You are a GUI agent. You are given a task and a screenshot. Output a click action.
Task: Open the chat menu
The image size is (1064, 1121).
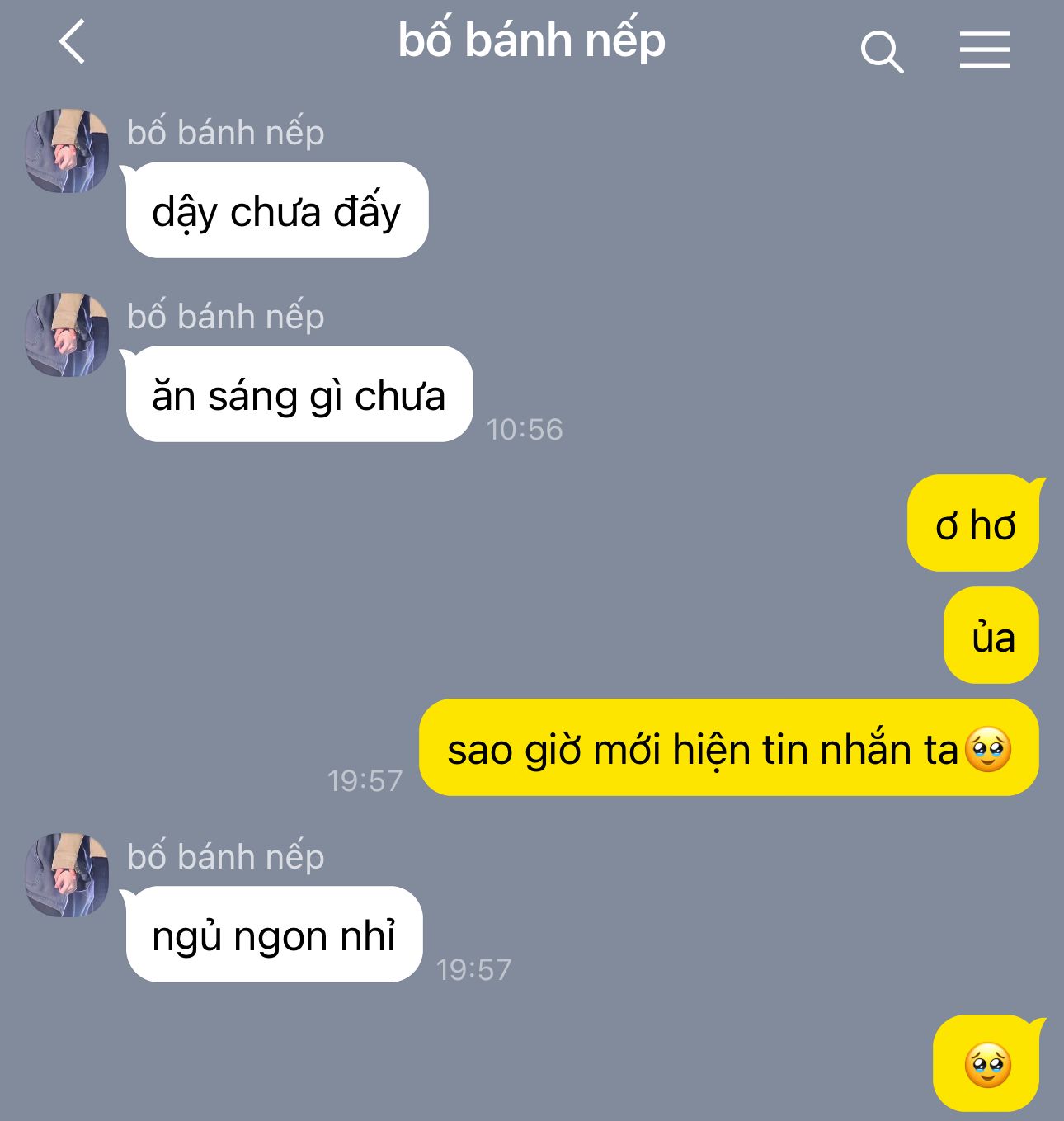[984, 49]
